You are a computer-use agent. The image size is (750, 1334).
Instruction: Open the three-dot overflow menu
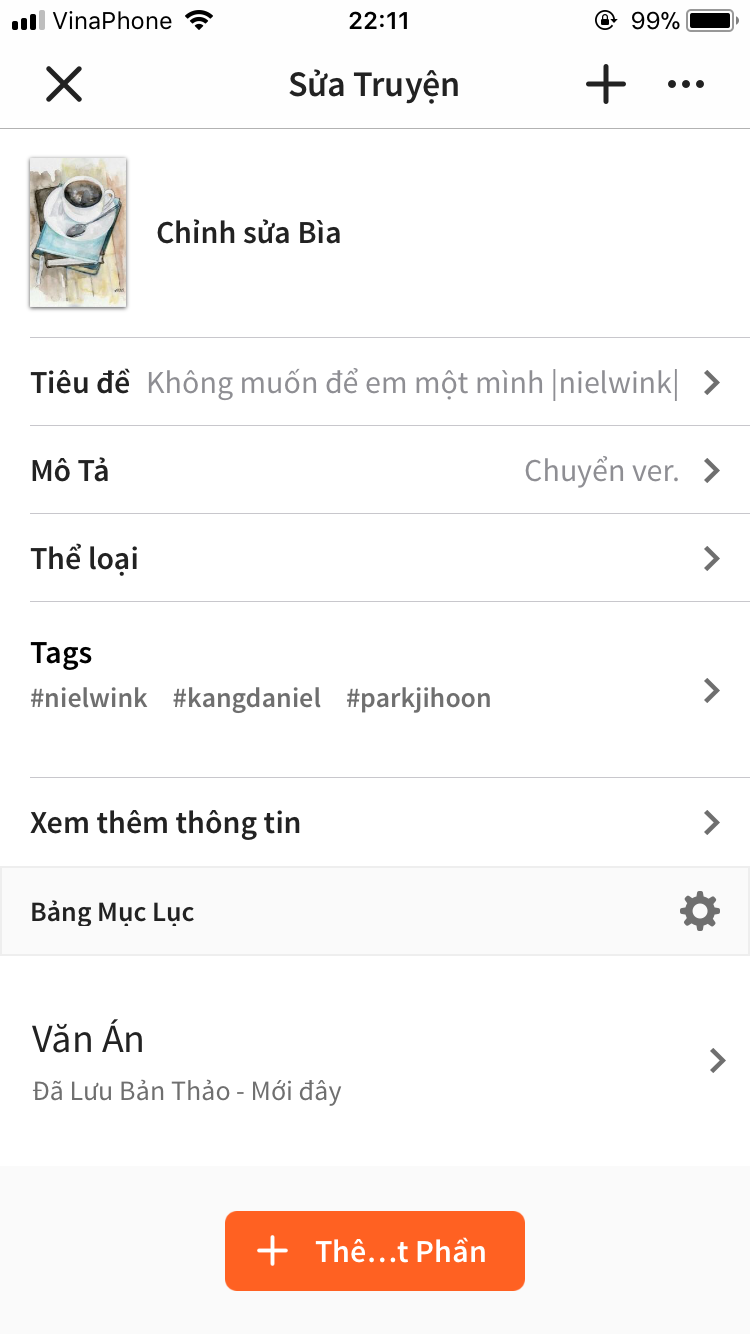[686, 85]
